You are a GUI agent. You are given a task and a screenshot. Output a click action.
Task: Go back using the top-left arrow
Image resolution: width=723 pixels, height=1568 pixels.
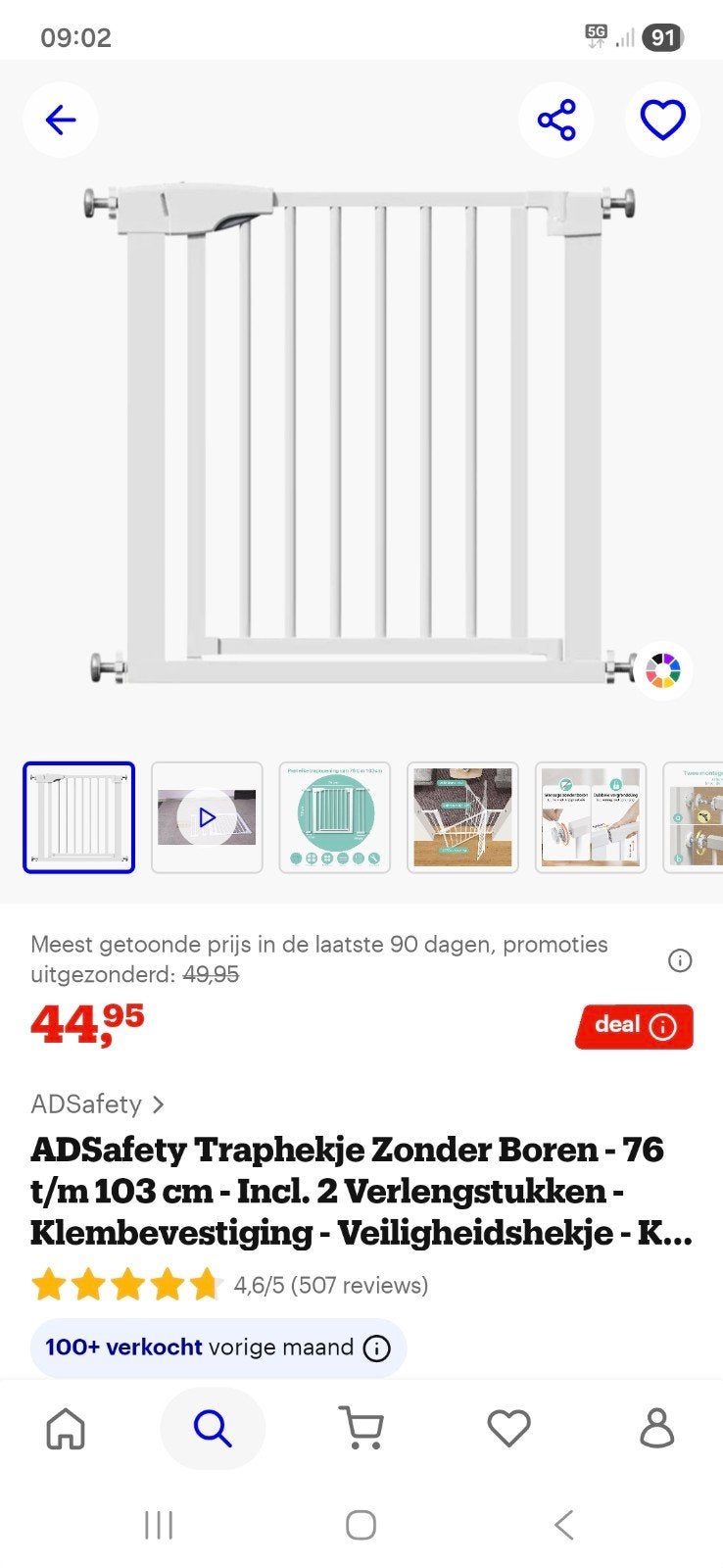pyautogui.click(x=61, y=121)
